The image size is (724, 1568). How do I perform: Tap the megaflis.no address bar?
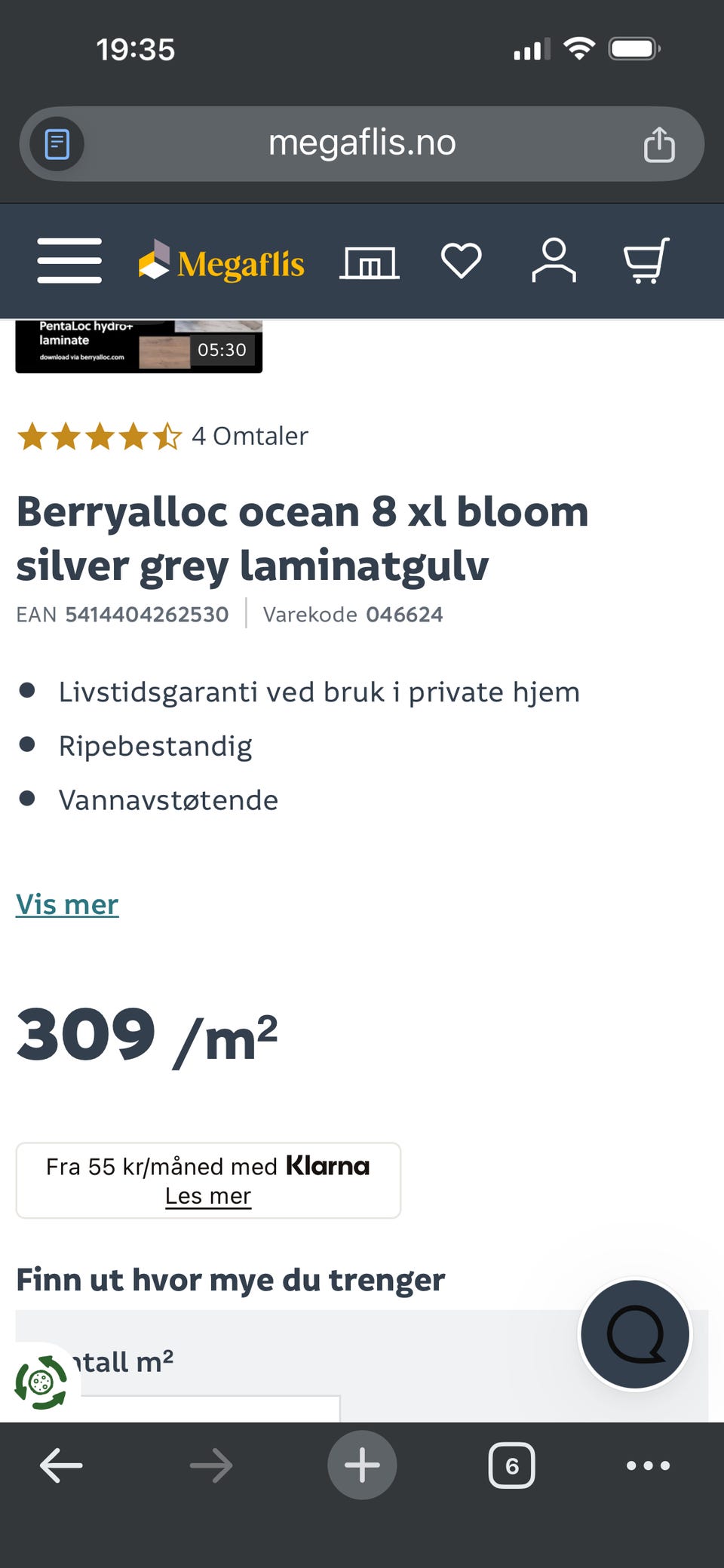click(x=362, y=143)
